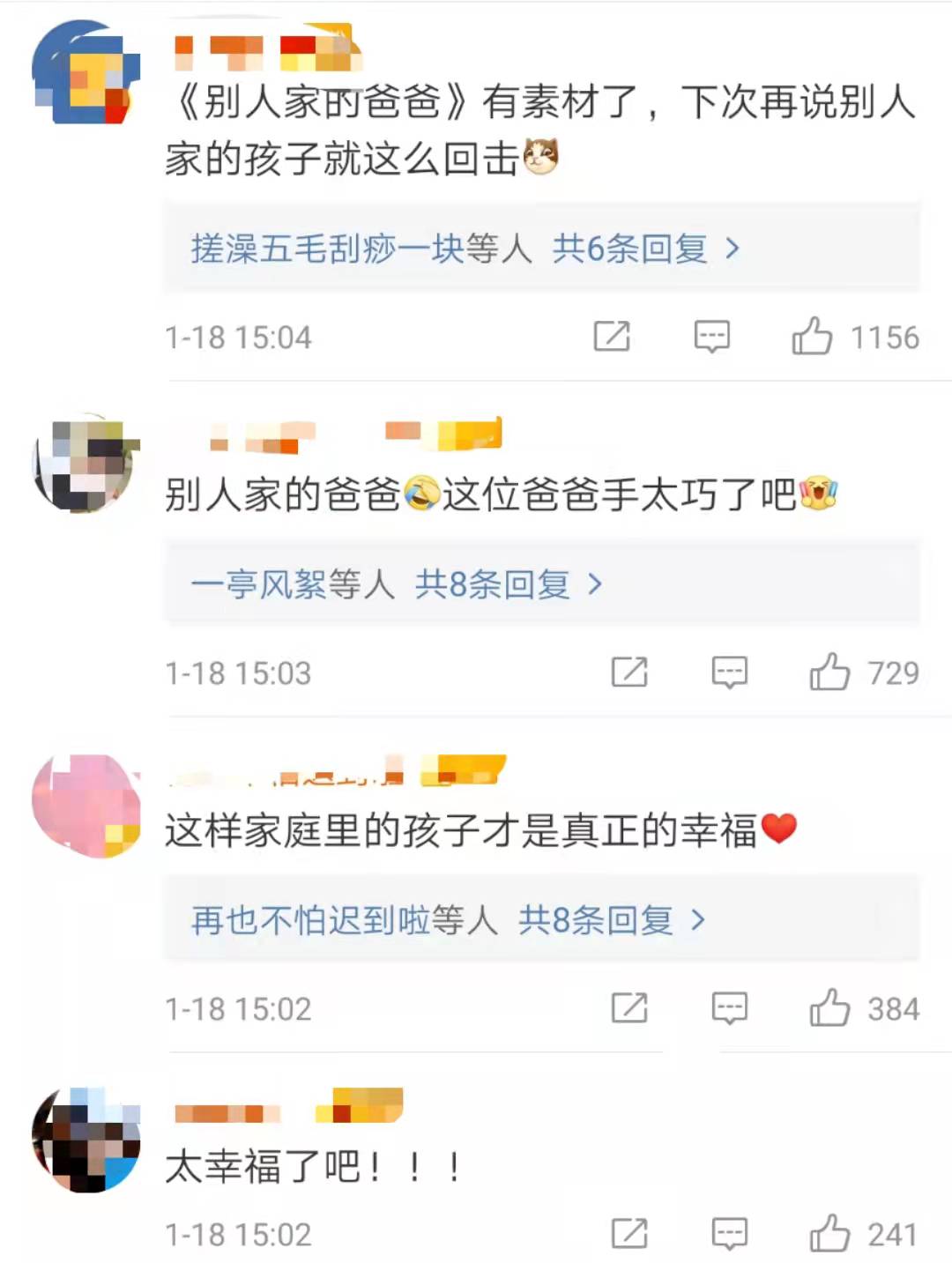Like the comment with 729 likes
Screen dimensions: 952x1263
click(x=829, y=672)
